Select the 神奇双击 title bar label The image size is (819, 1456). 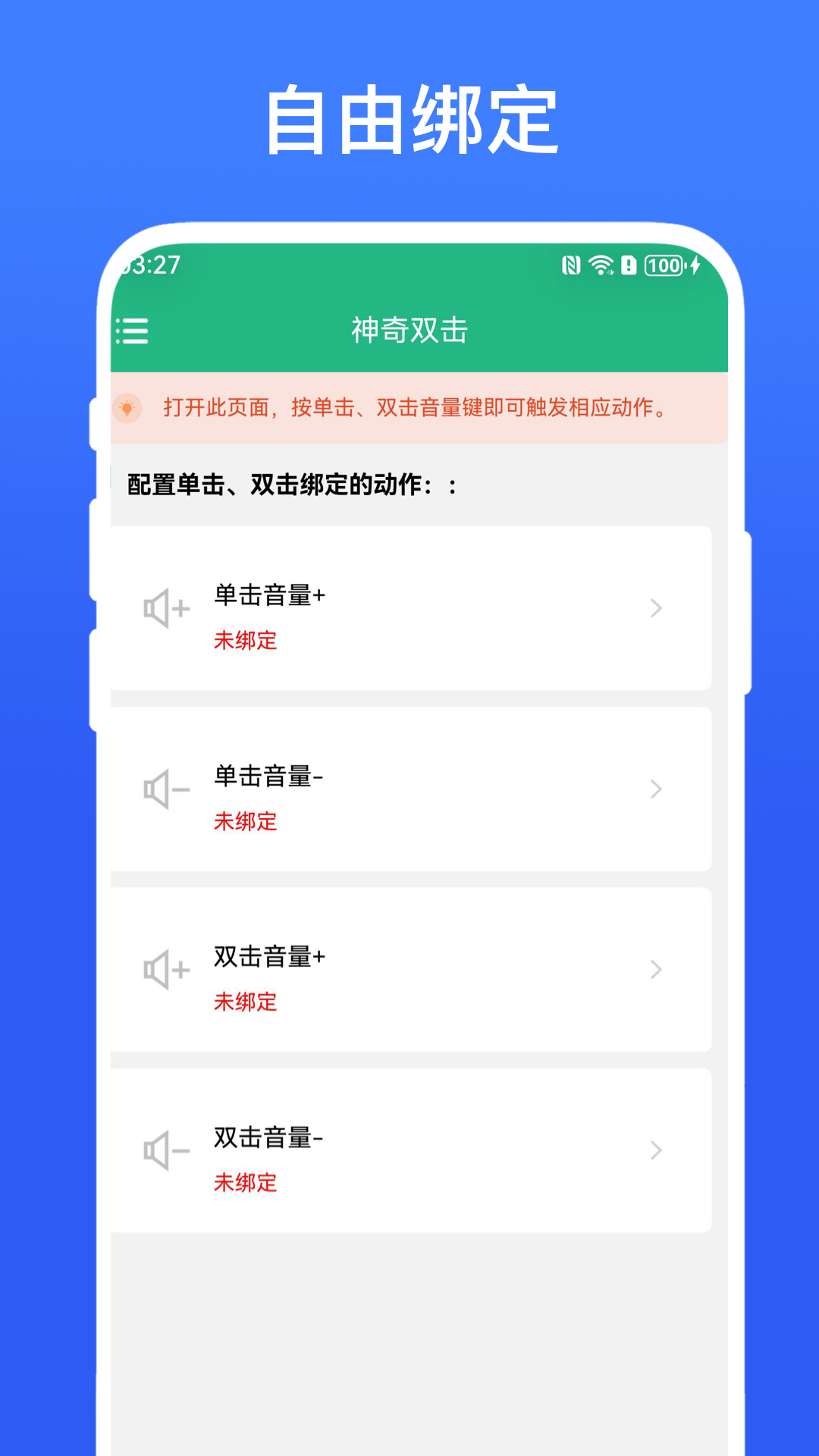click(x=409, y=328)
